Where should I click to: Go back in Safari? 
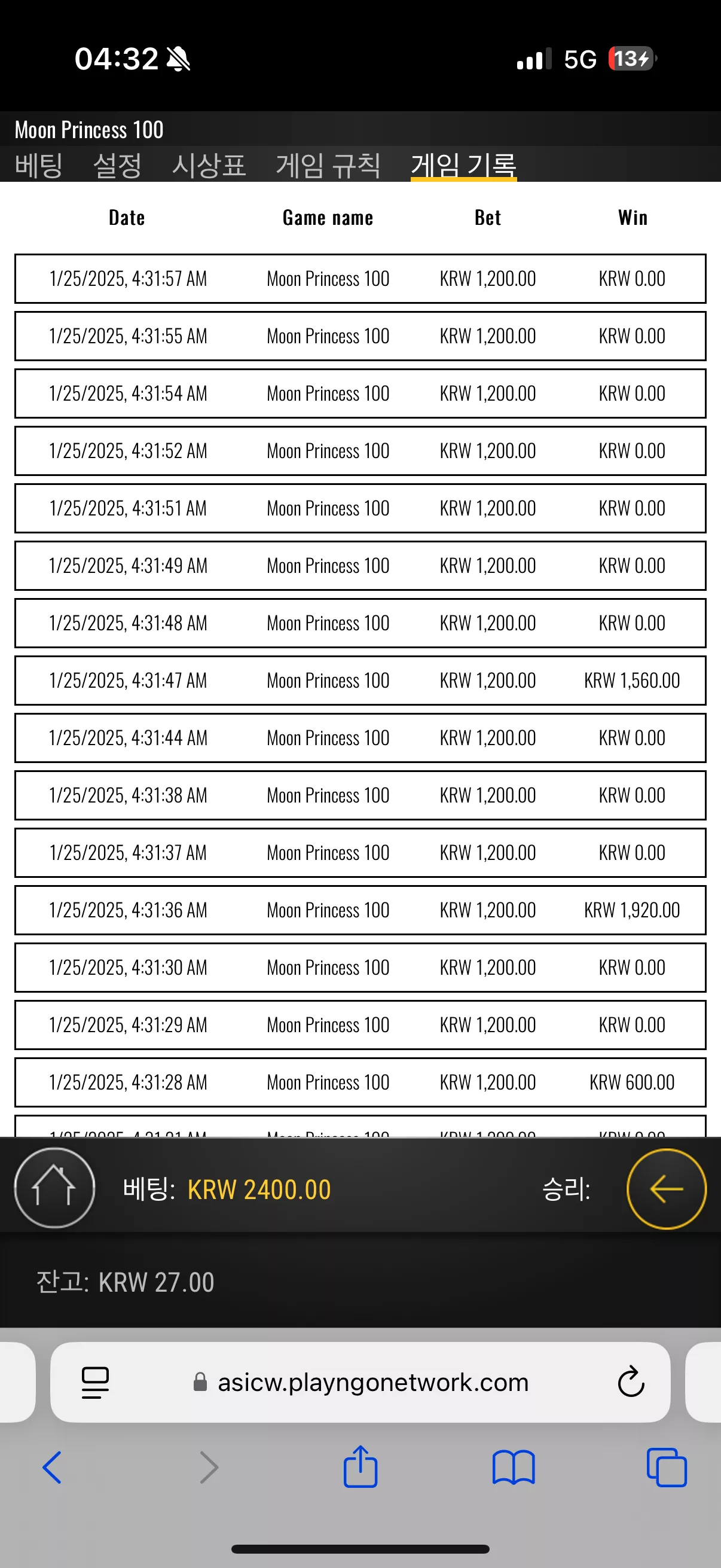pyautogui.click(x=53, y=1468)
